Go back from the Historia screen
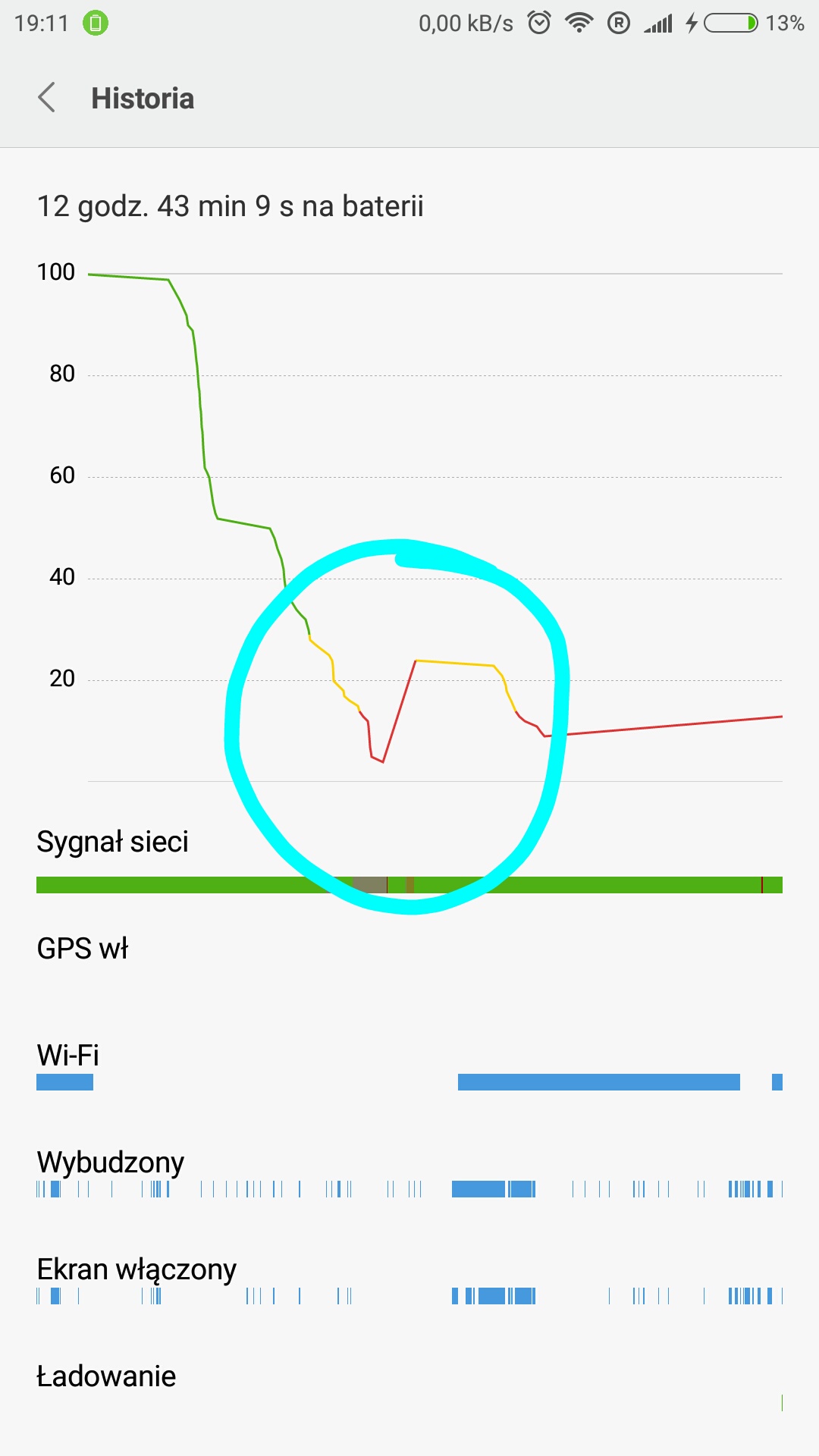This screenshot has height=1456, width=819. pyautogui.click(x=47, y=98)
